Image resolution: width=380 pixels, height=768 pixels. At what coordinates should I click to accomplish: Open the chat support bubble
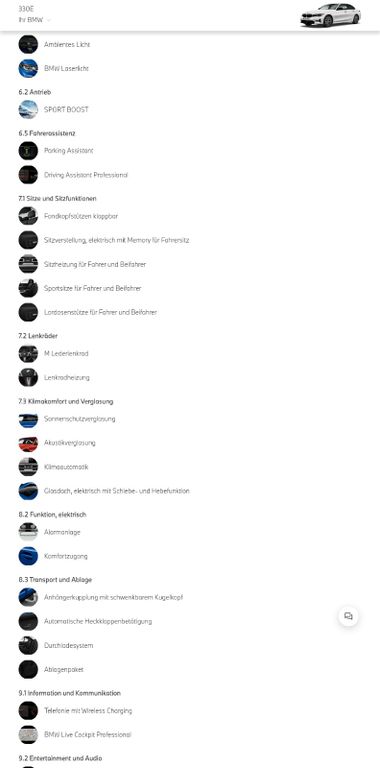(348, 616)
